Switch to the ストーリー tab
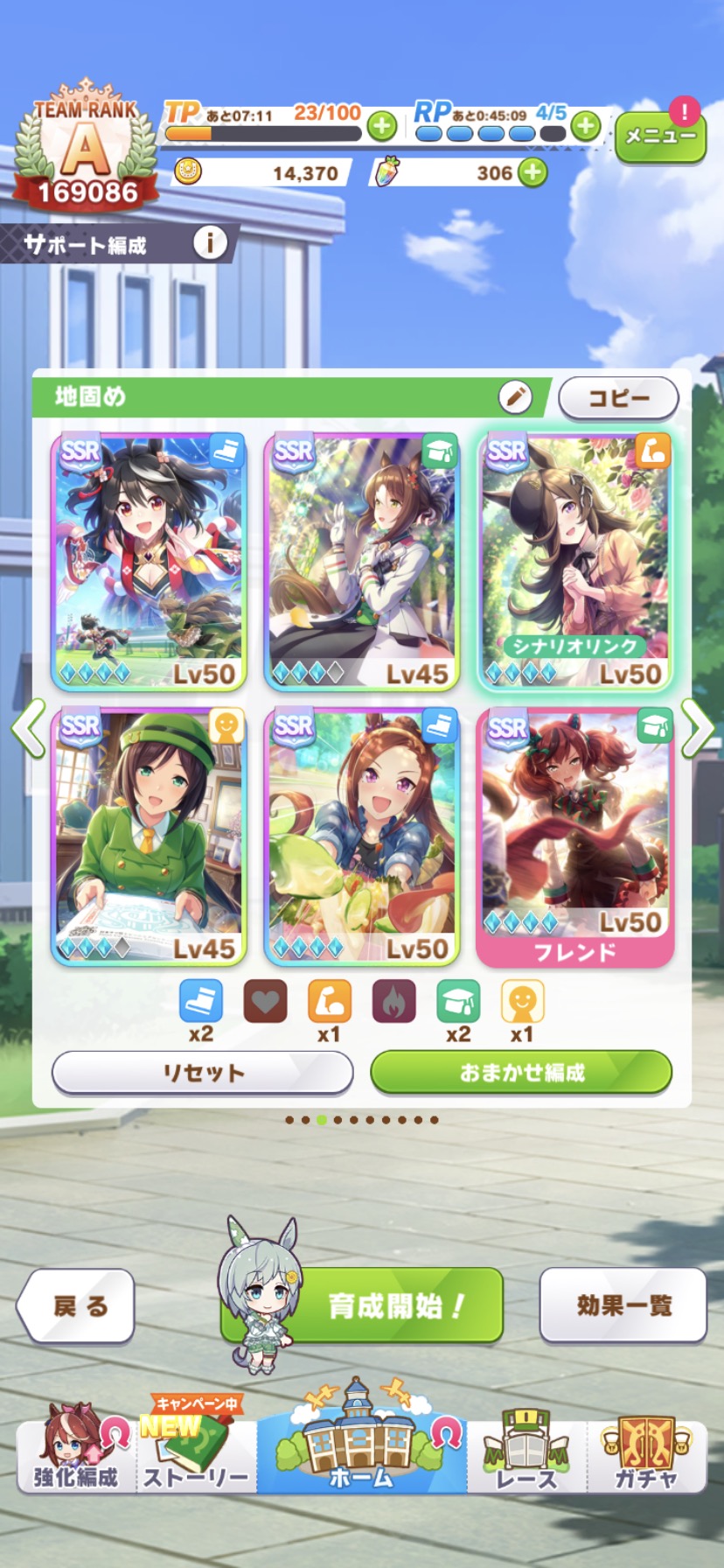 196,1453
